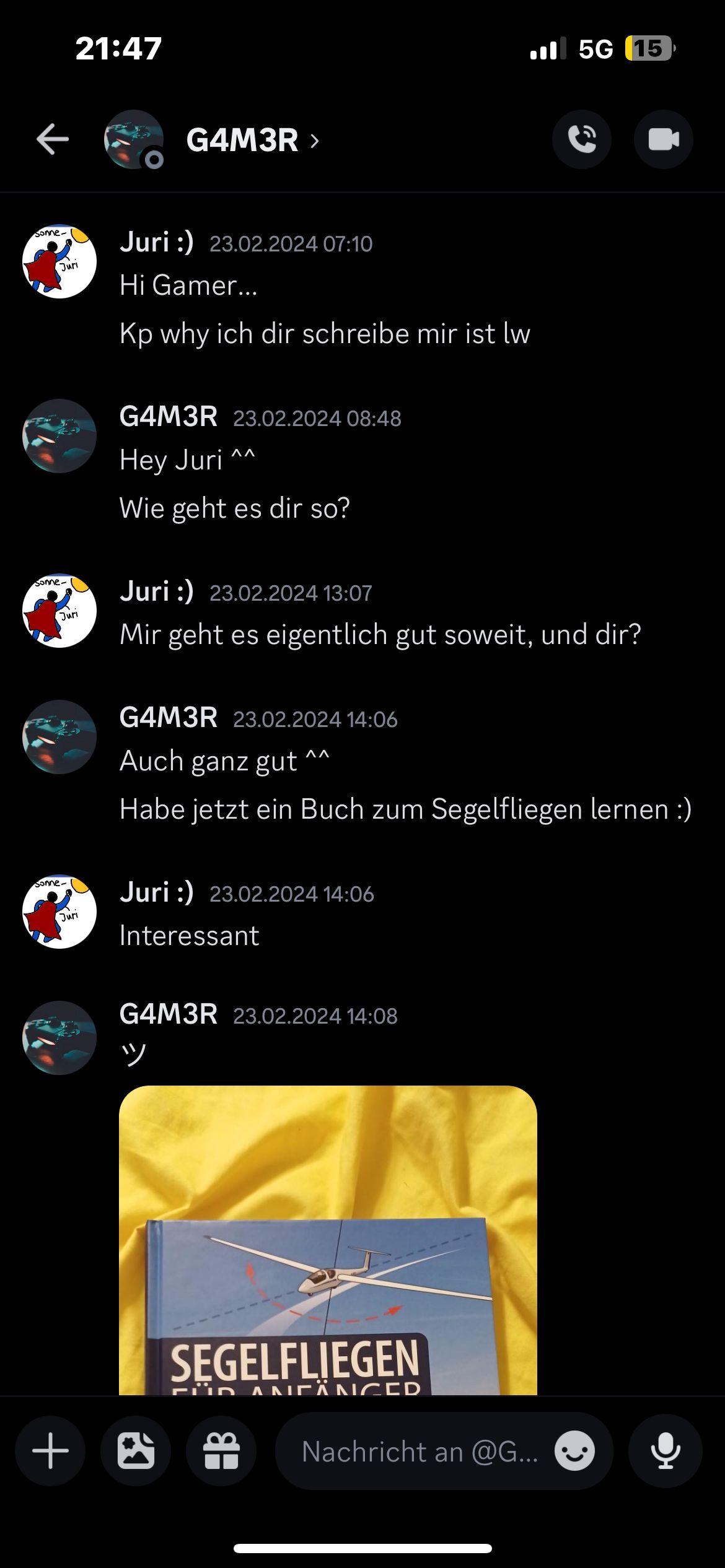Tap G4M3R's avatar on the 08:48 message
The width and height of the screenshot is (725, 1568).
pos(59,436)
